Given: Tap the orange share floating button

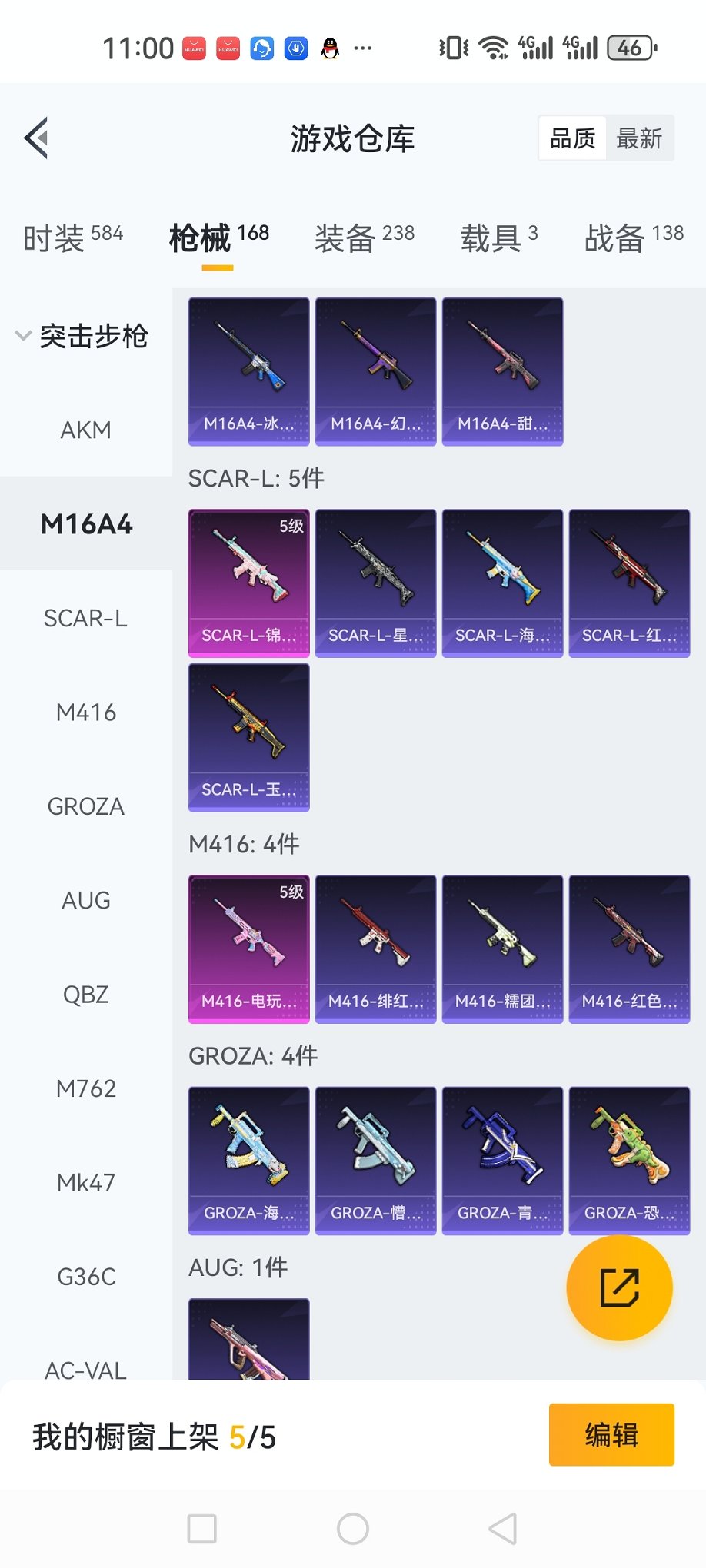Looking at the screenshot, I should 619,1288.
